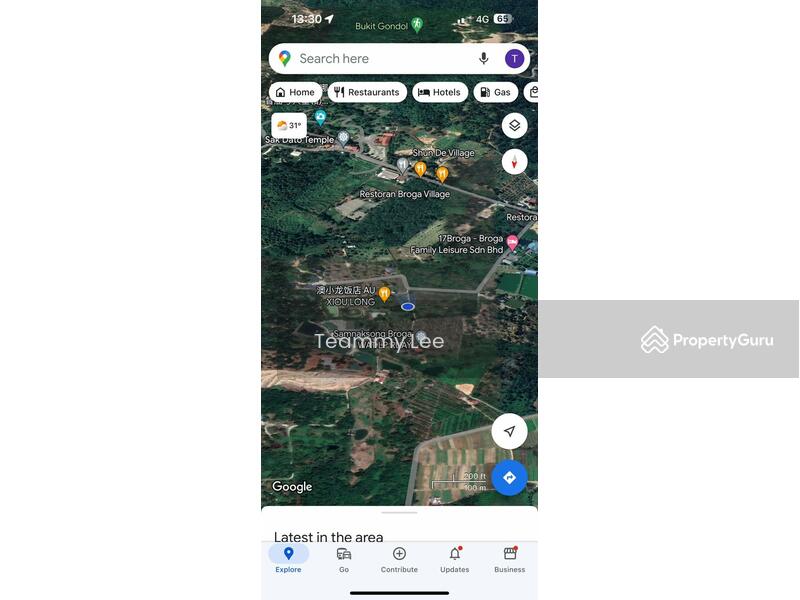Open the Business tab

(509, 560)
